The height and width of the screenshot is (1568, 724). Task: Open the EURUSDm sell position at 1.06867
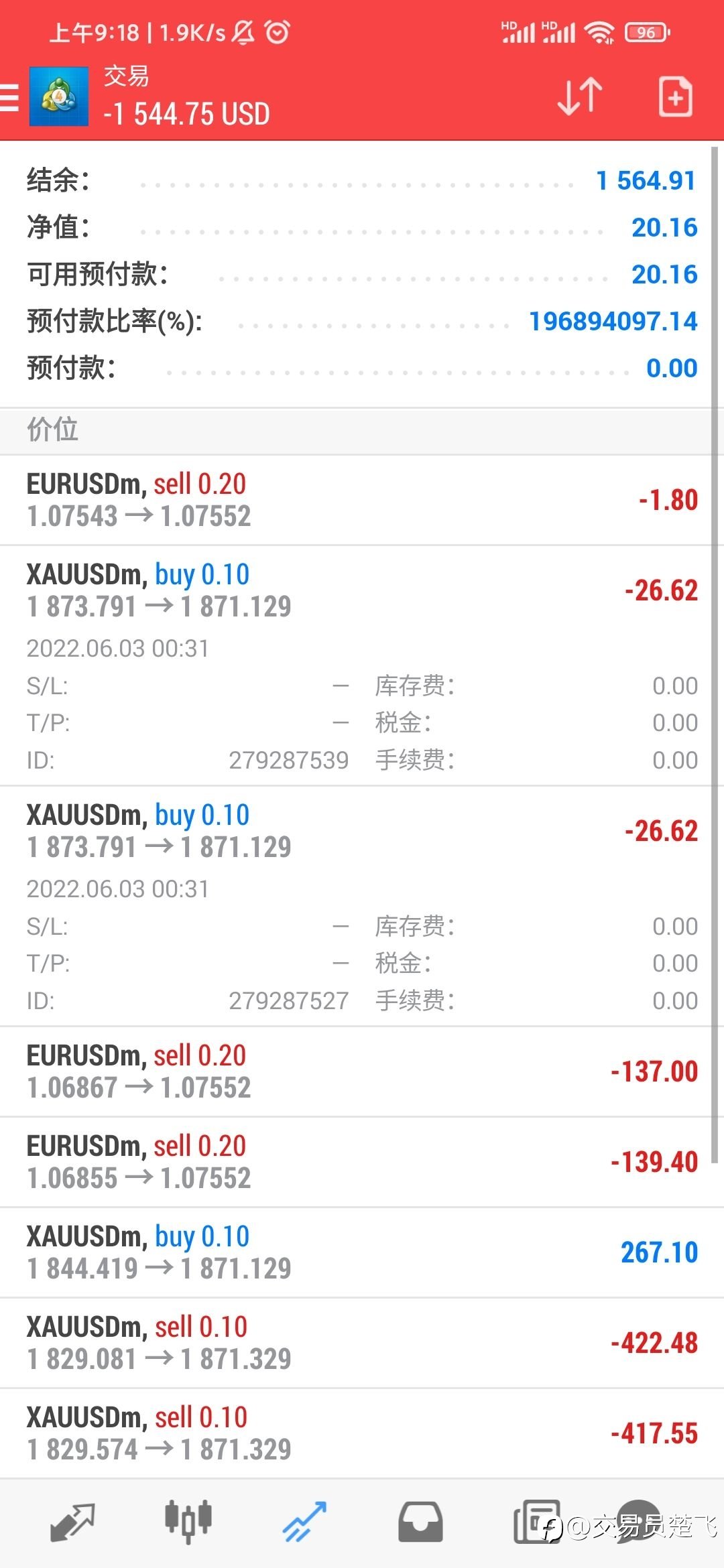tap(362, 1071)
